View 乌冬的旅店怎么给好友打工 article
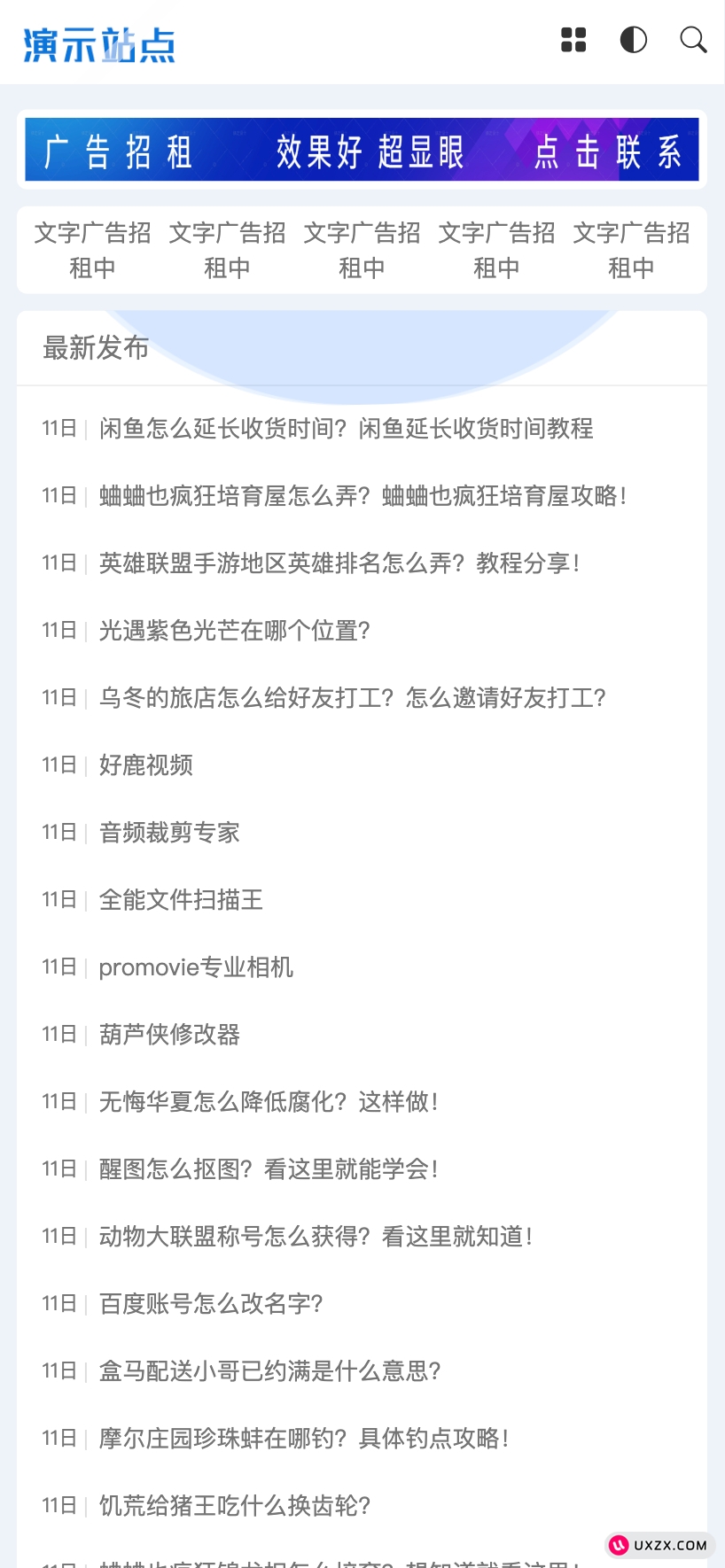This screenshot has height=1568, width=725. [352, 698]
